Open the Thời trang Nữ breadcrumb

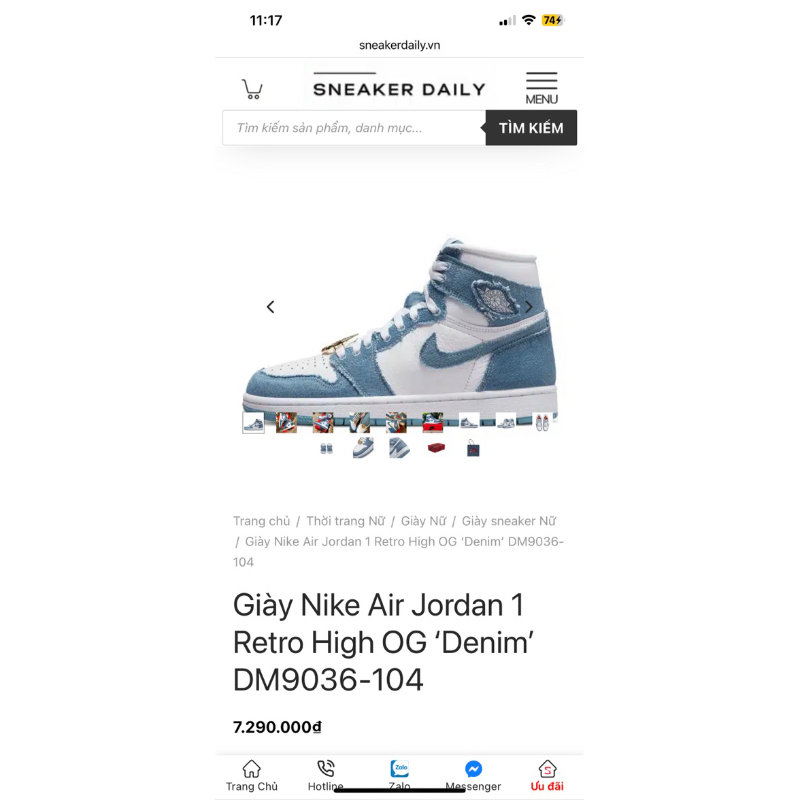[x=345, y=521]
